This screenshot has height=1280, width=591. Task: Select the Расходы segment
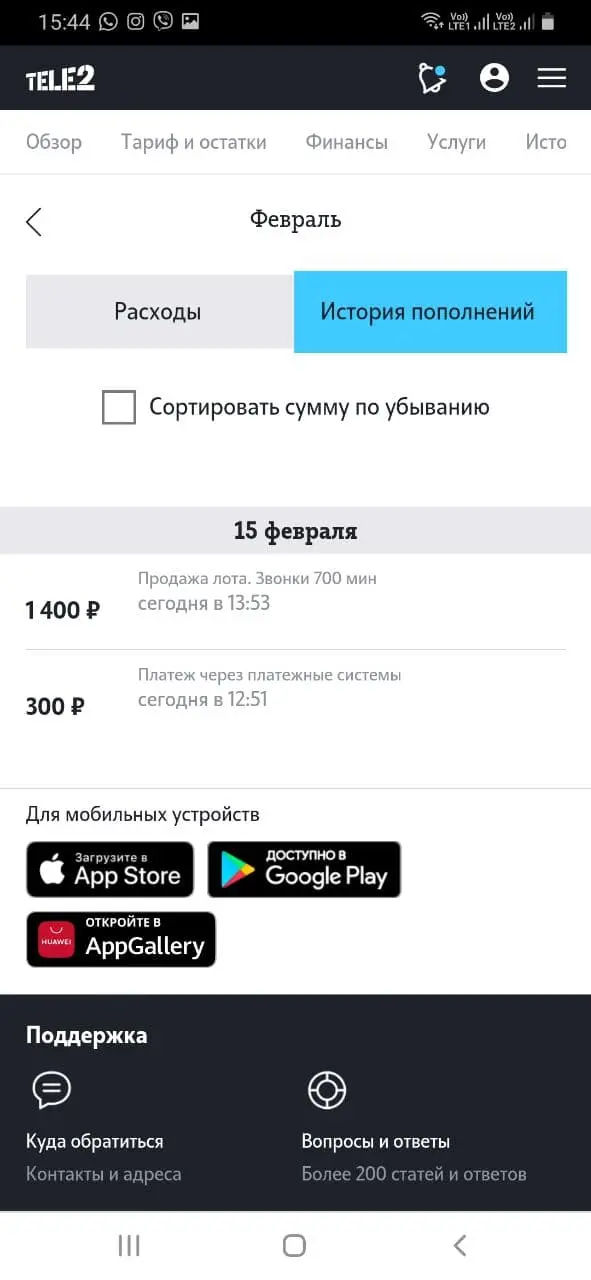[159, 312]
